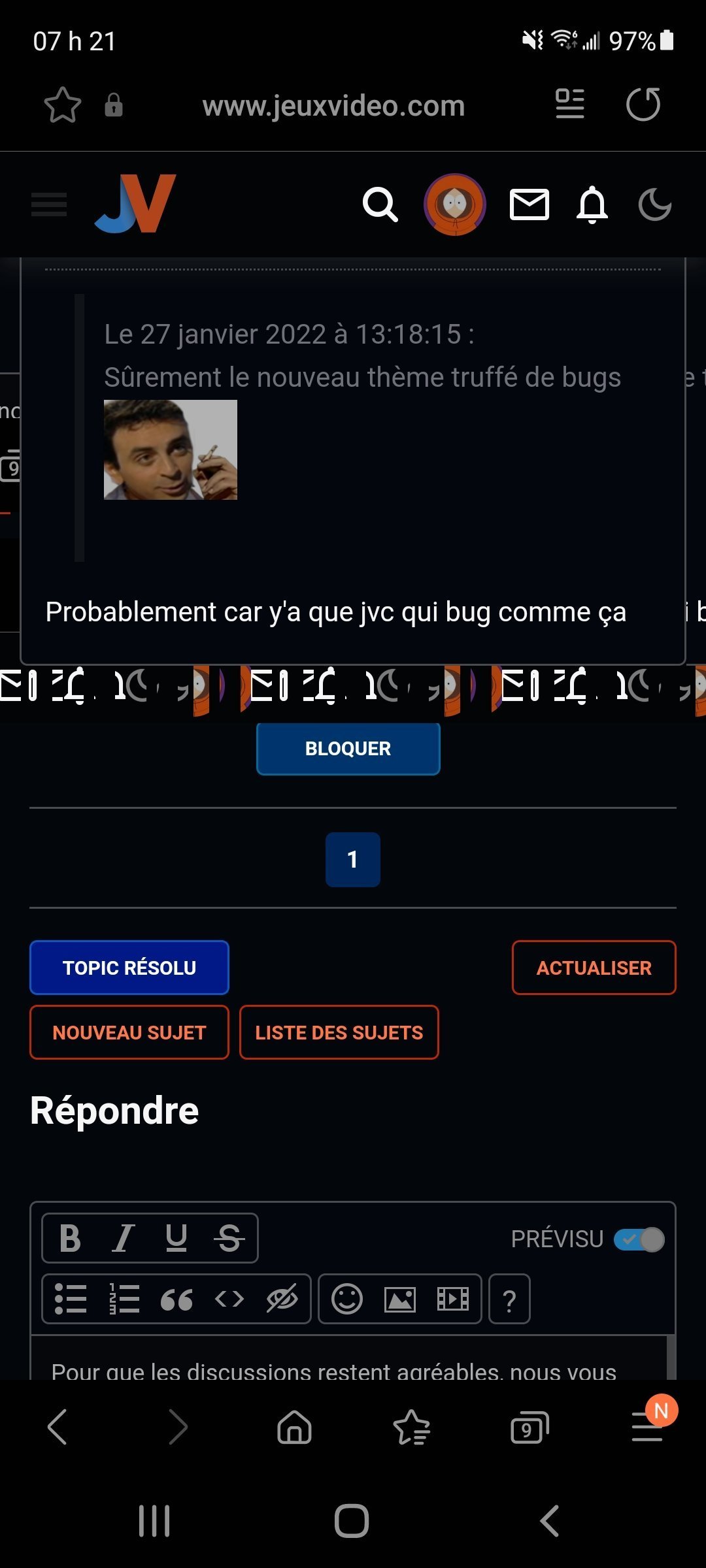
Task: Open the hamburger menu beside JV logo
Action: pyautogui.click(x=49, y=204)
